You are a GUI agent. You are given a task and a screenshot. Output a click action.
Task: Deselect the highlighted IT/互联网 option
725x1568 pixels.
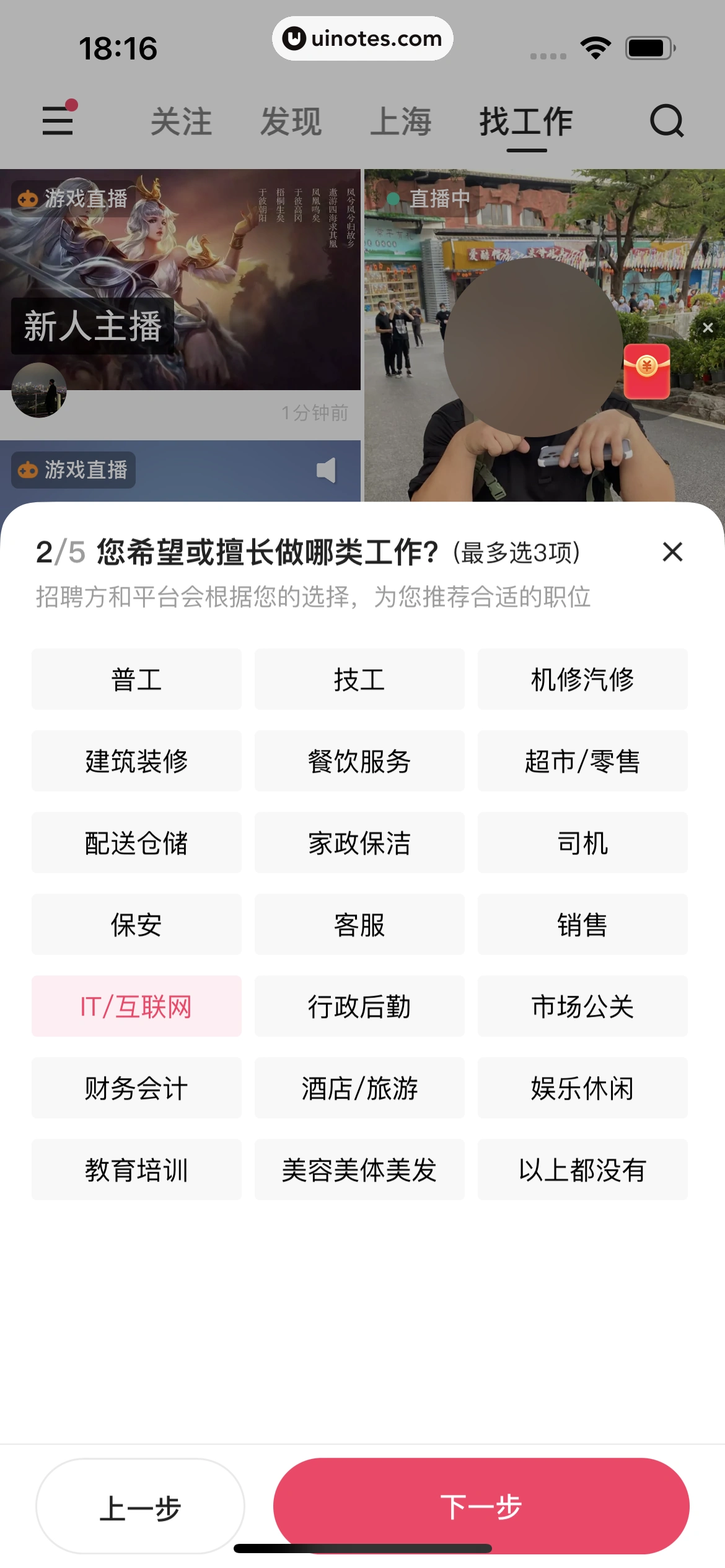coord(136,1007)
